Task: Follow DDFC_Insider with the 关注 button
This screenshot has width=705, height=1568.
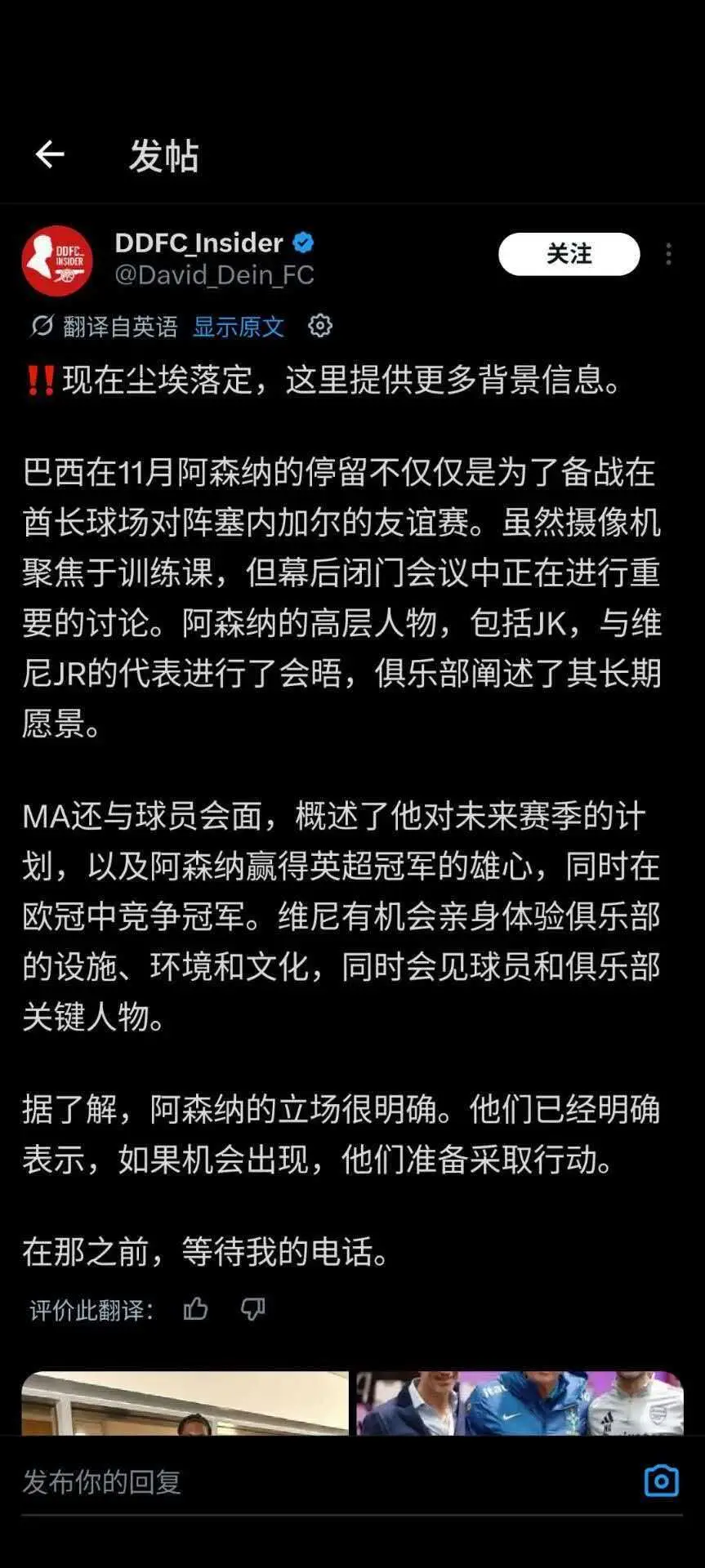Action: [x=569, y=254]
